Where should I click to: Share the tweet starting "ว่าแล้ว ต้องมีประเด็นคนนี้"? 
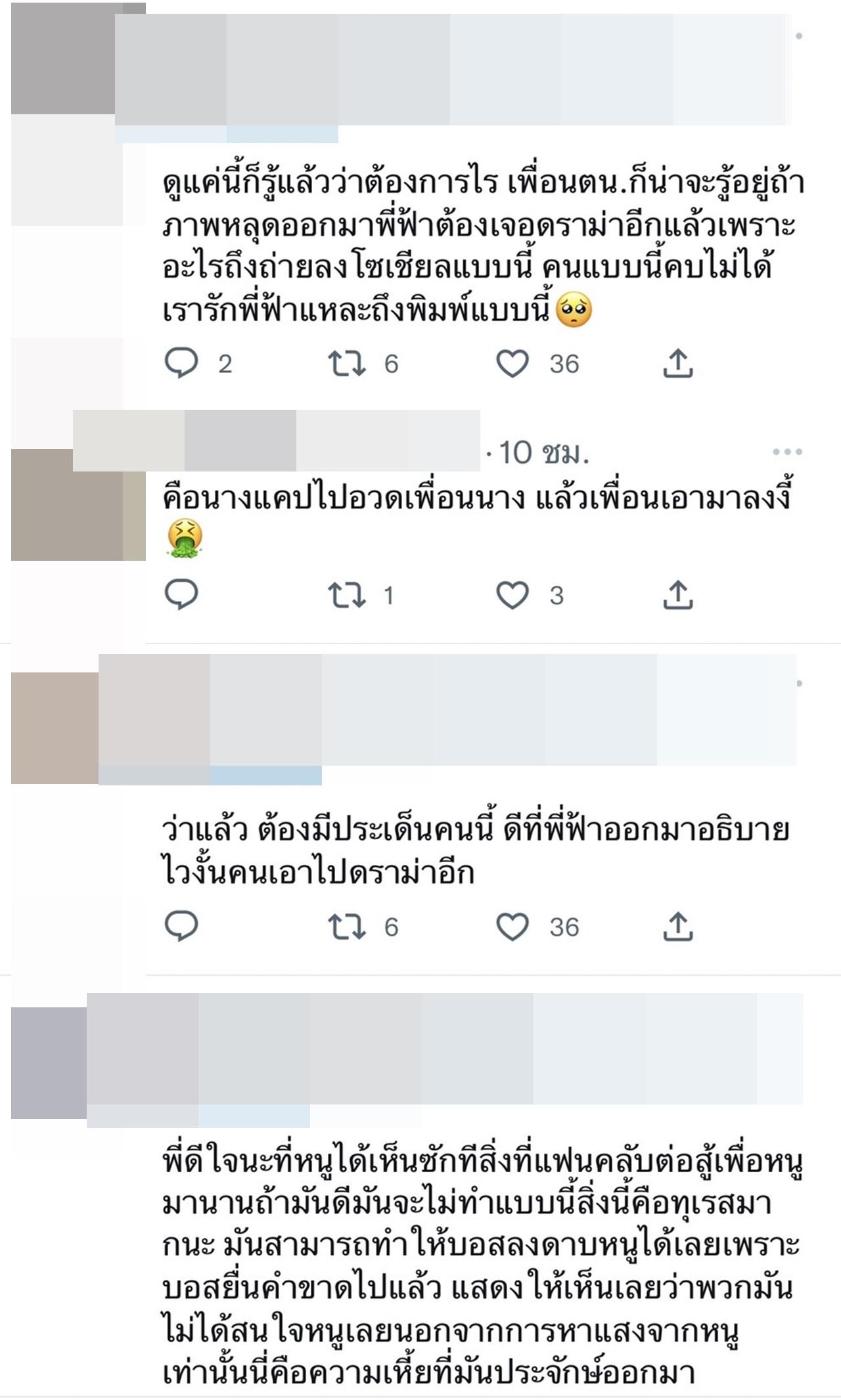pos(678,927)
